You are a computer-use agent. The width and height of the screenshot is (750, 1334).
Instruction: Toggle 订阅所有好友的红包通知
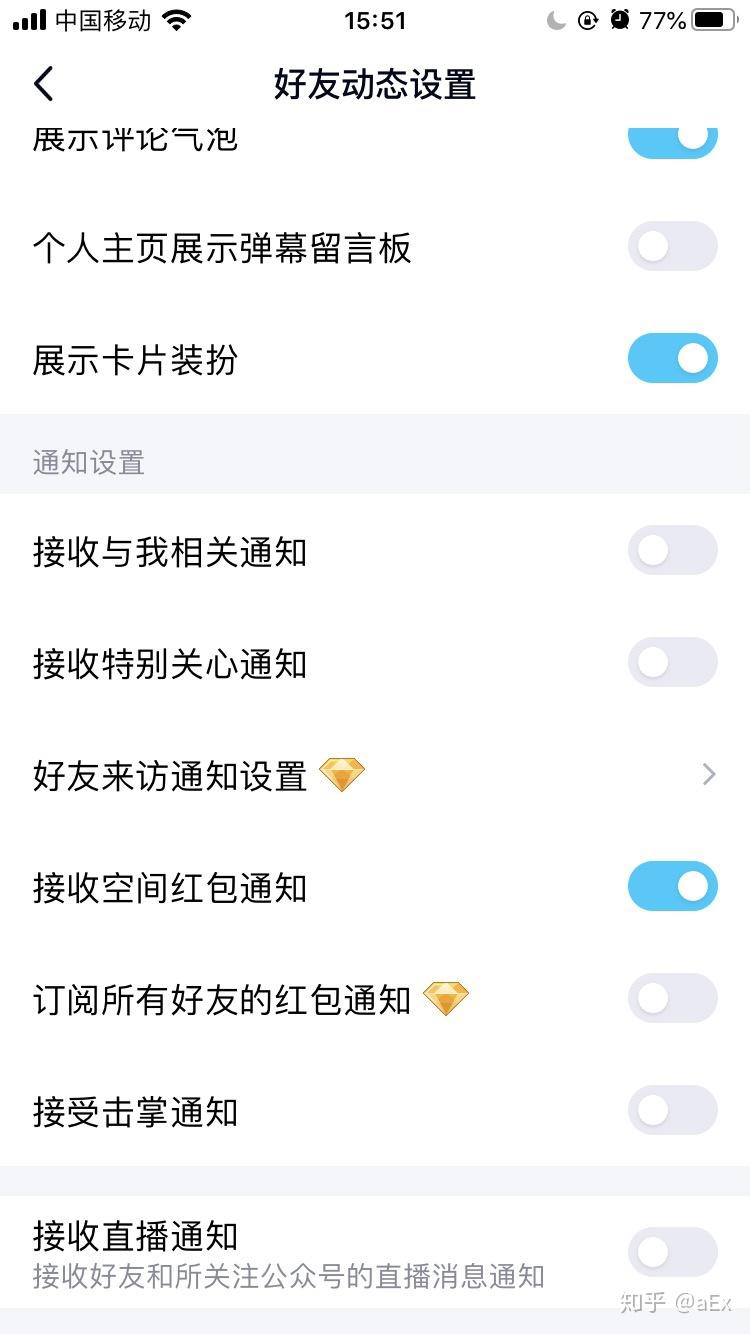[672, 999]
